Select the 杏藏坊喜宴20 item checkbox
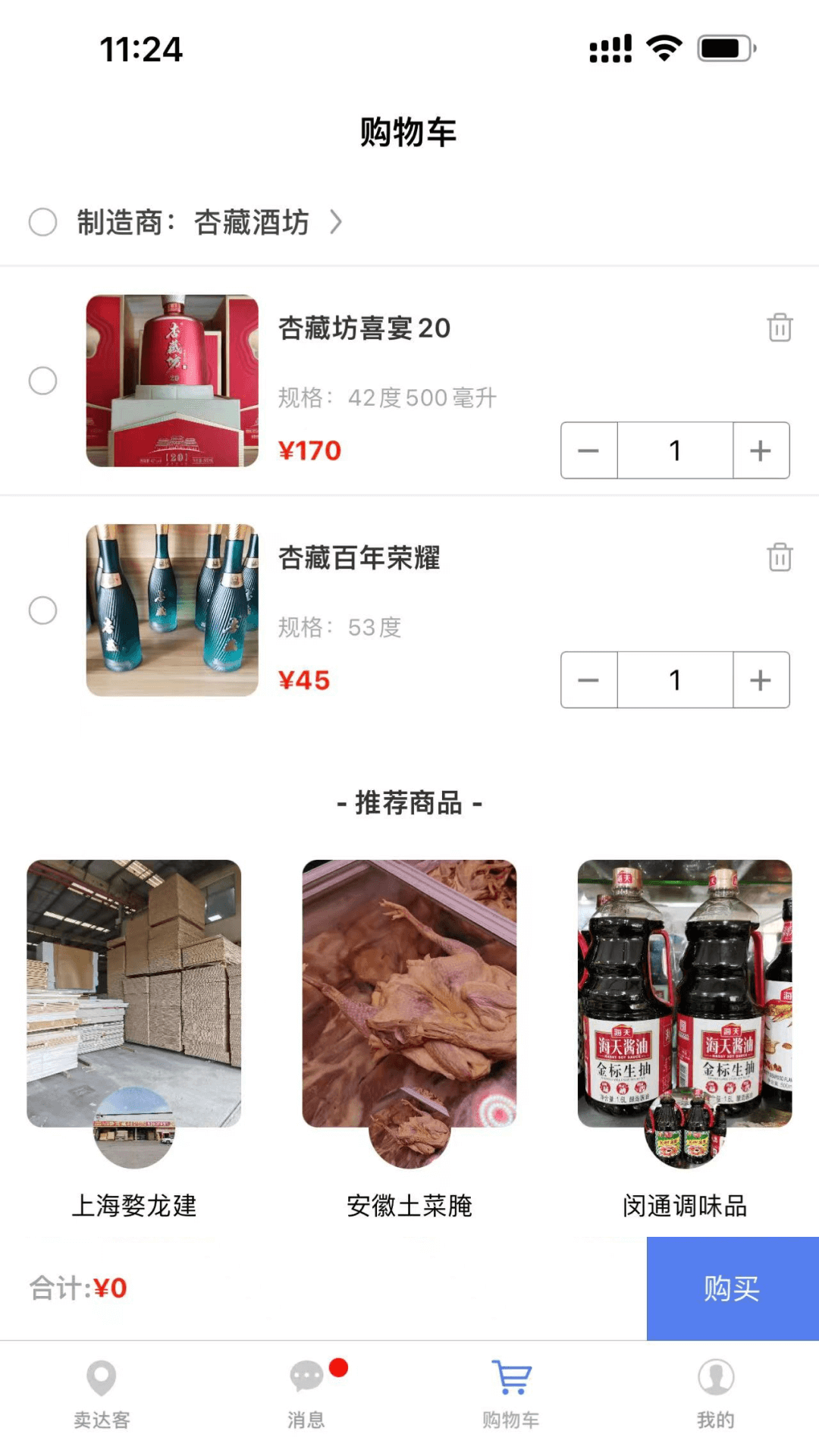Screen dimensions: 819x1456 pyautogui.click(x=42, y=381)
